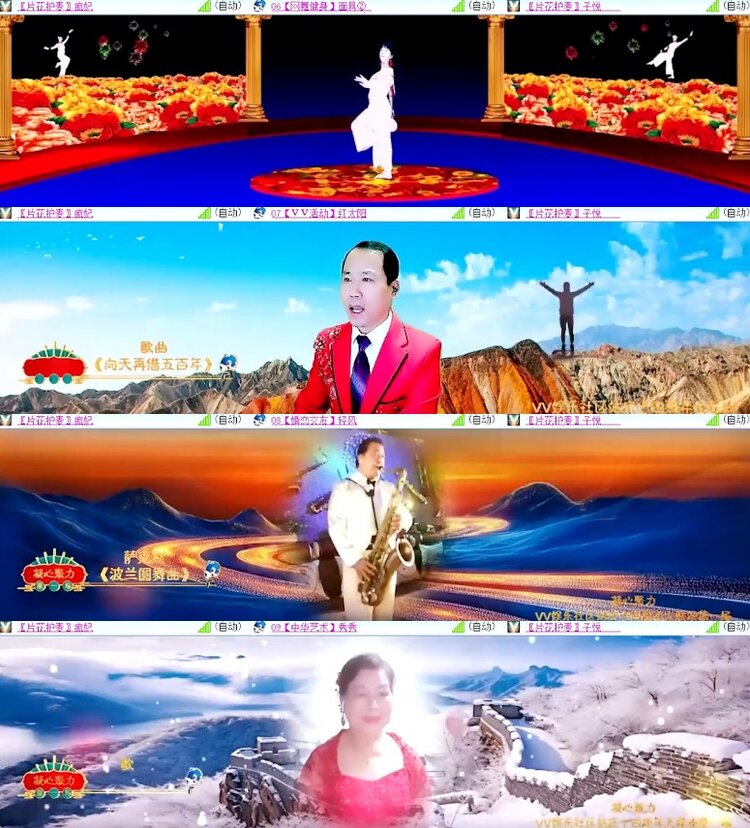Click the saxophone performance video
This screenshot has width=750, height=828.
click(x=375, y=520)
